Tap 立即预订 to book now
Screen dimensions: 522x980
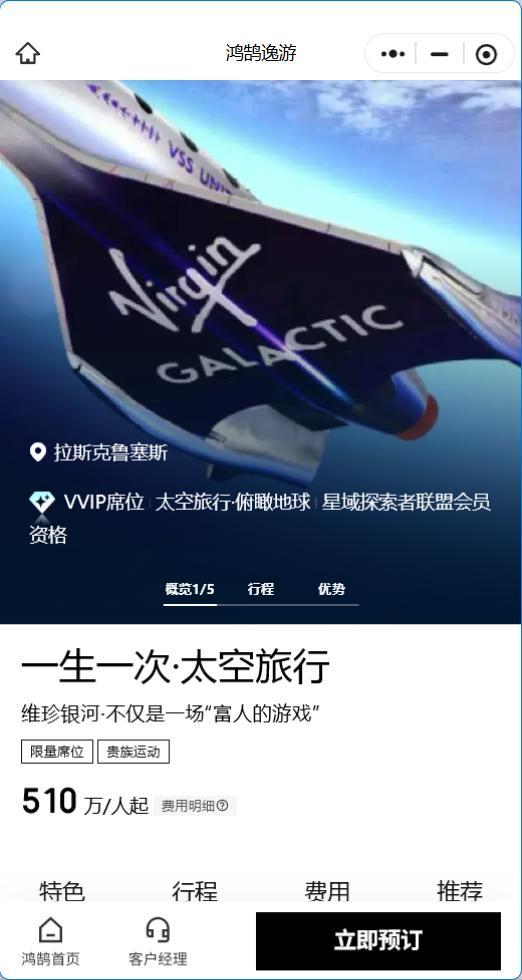point(378,941)
